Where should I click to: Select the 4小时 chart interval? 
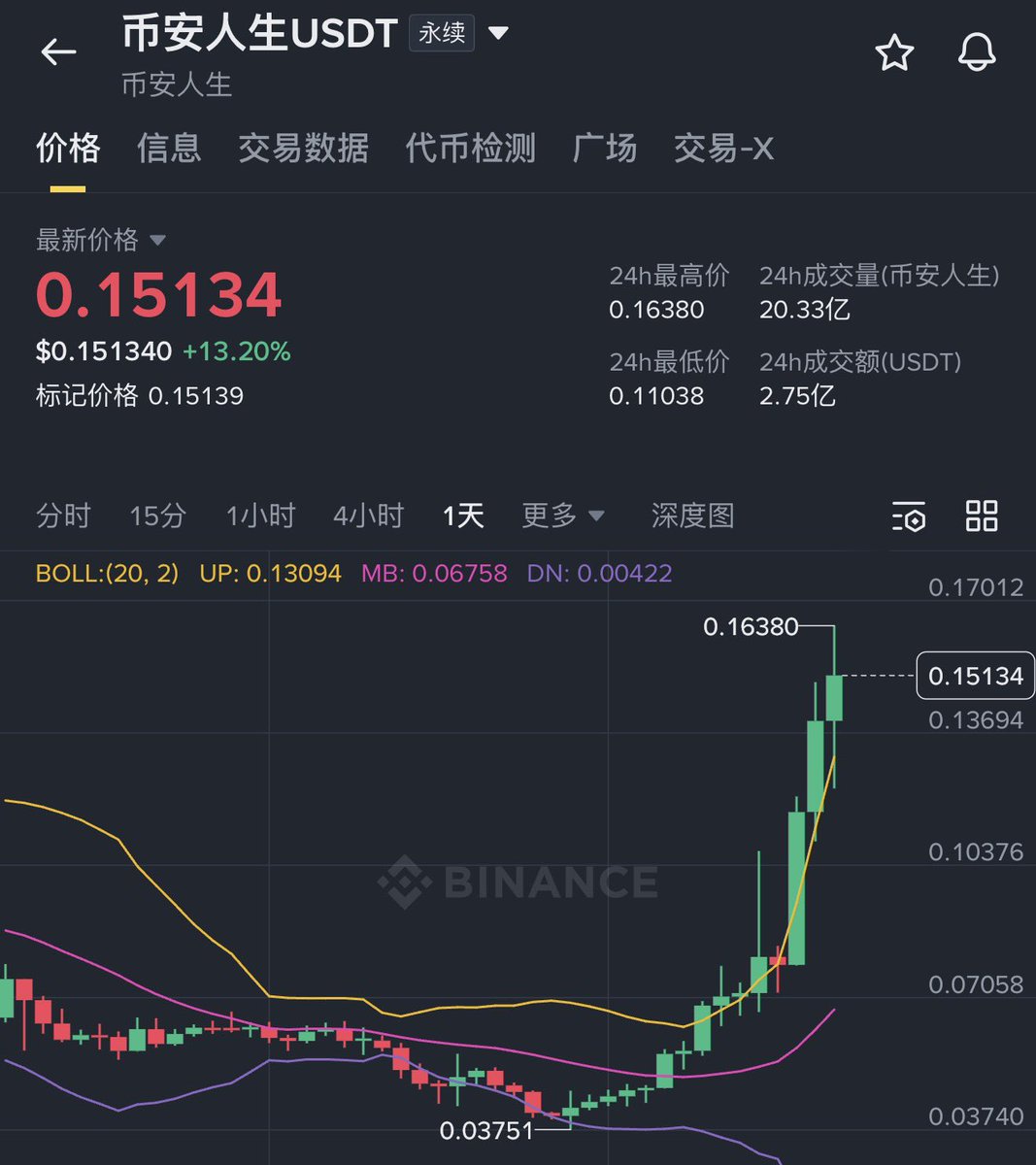pyautogui.click(x=368, y=516)
